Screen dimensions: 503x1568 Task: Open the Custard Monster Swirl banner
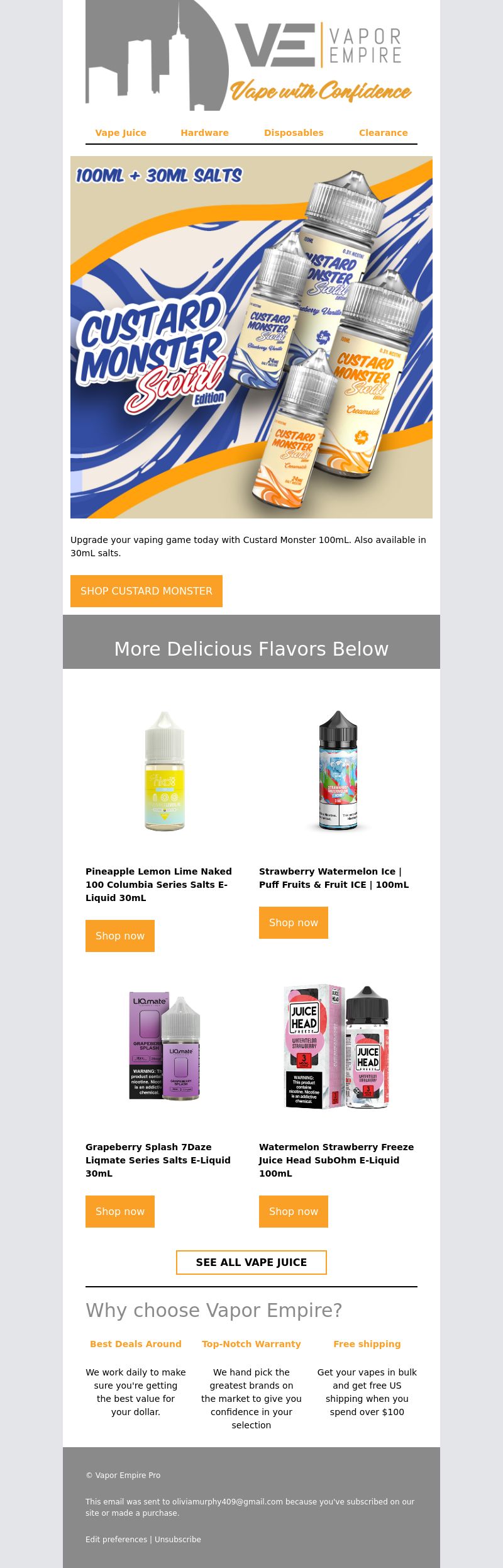tap(251, 337)
